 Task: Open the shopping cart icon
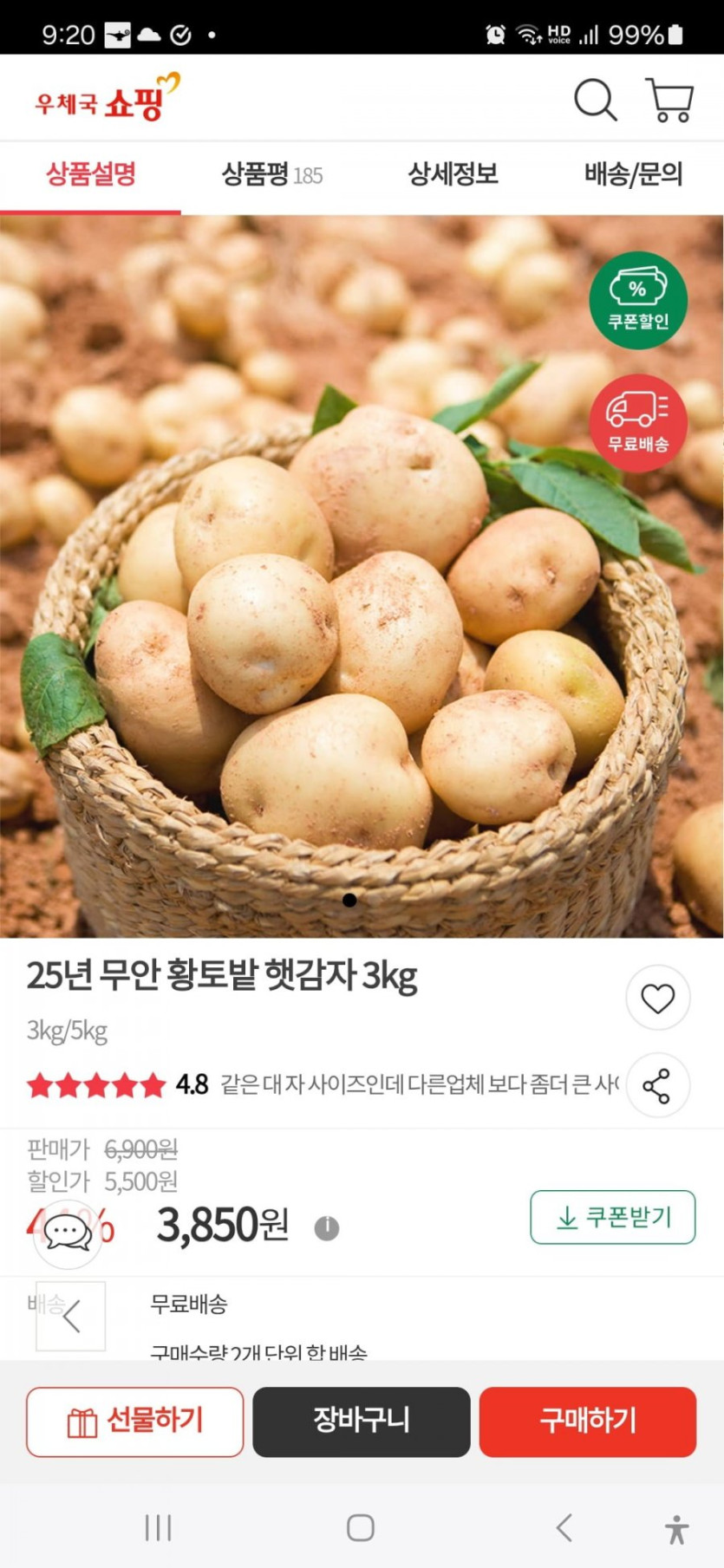tap(669, 101)
